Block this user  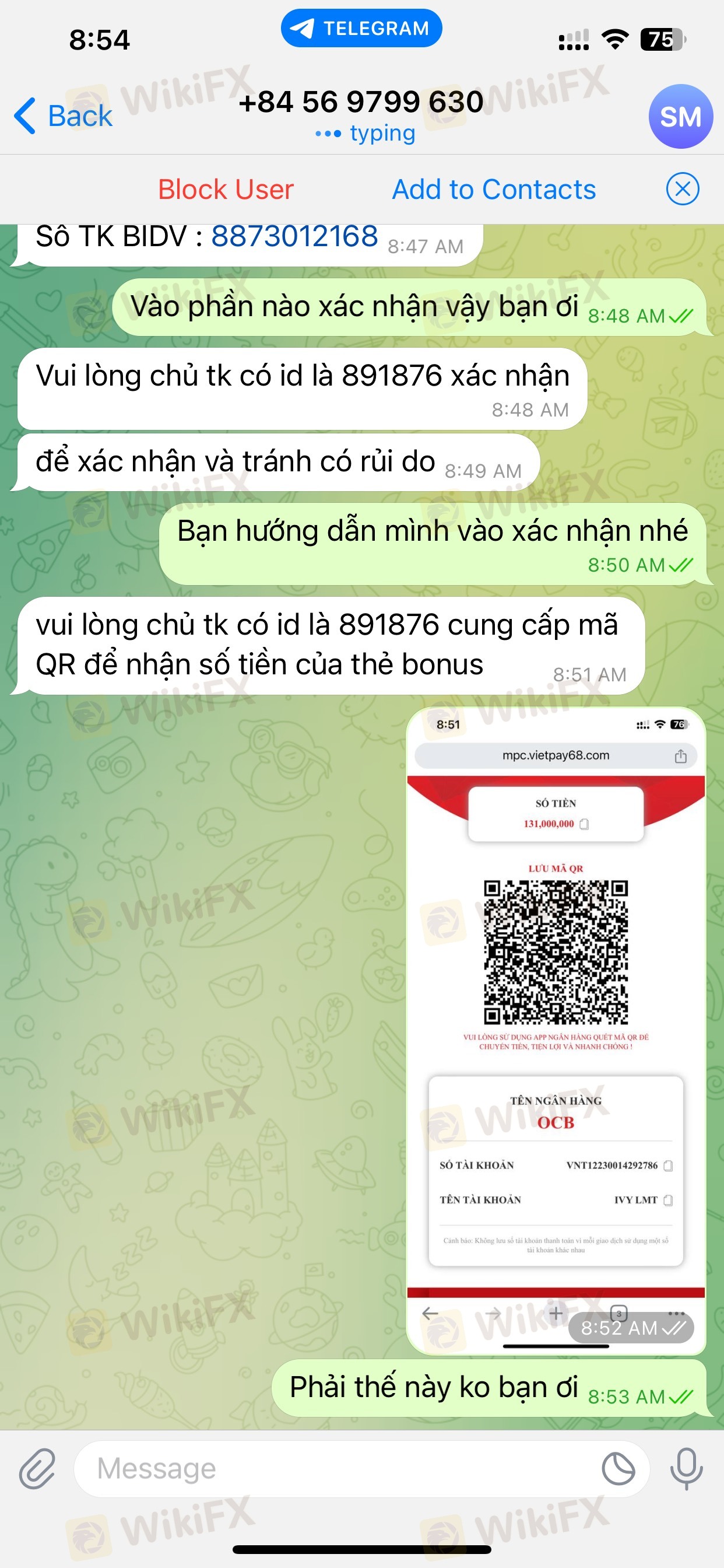coord(226,190)
